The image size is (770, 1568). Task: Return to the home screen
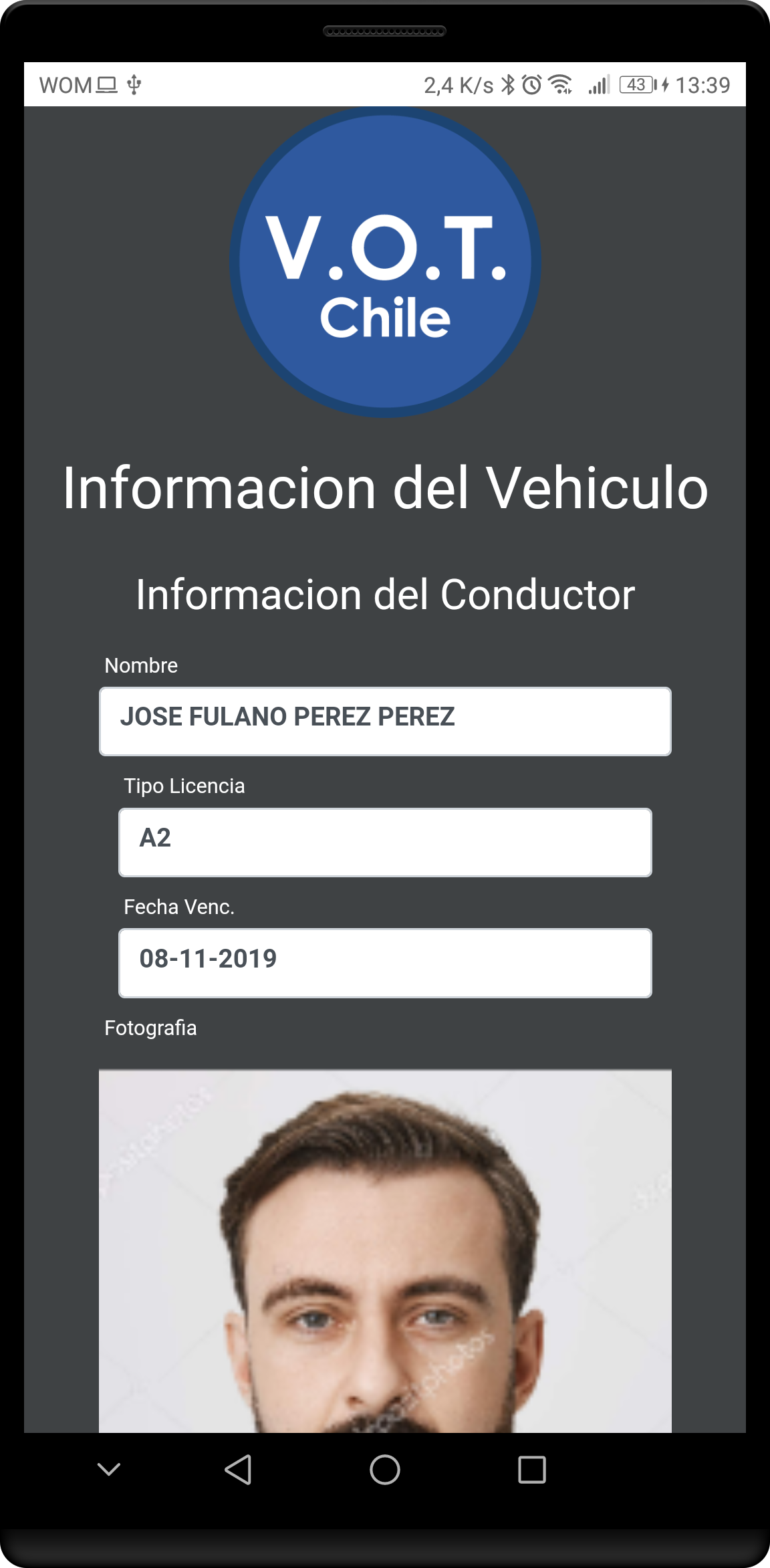(x=385, y=1469)
